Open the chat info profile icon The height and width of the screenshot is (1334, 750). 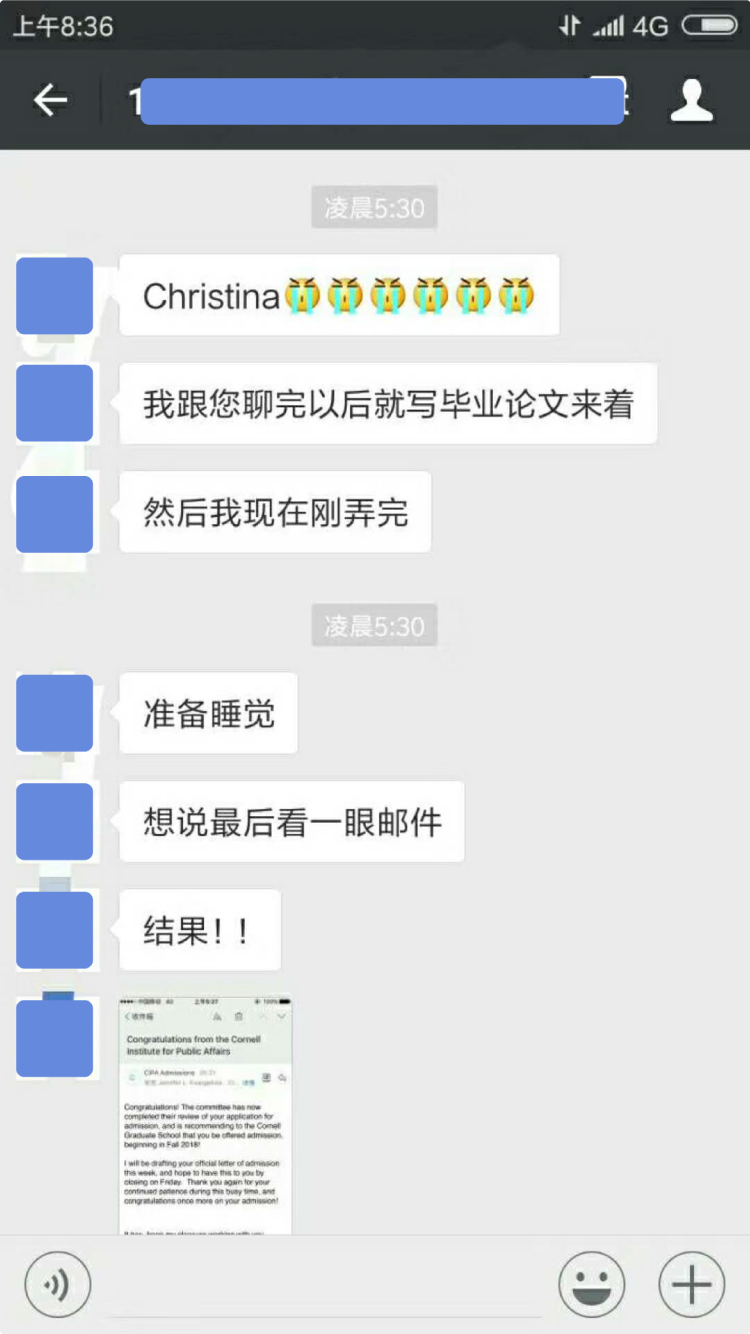(x=691, y=100)
